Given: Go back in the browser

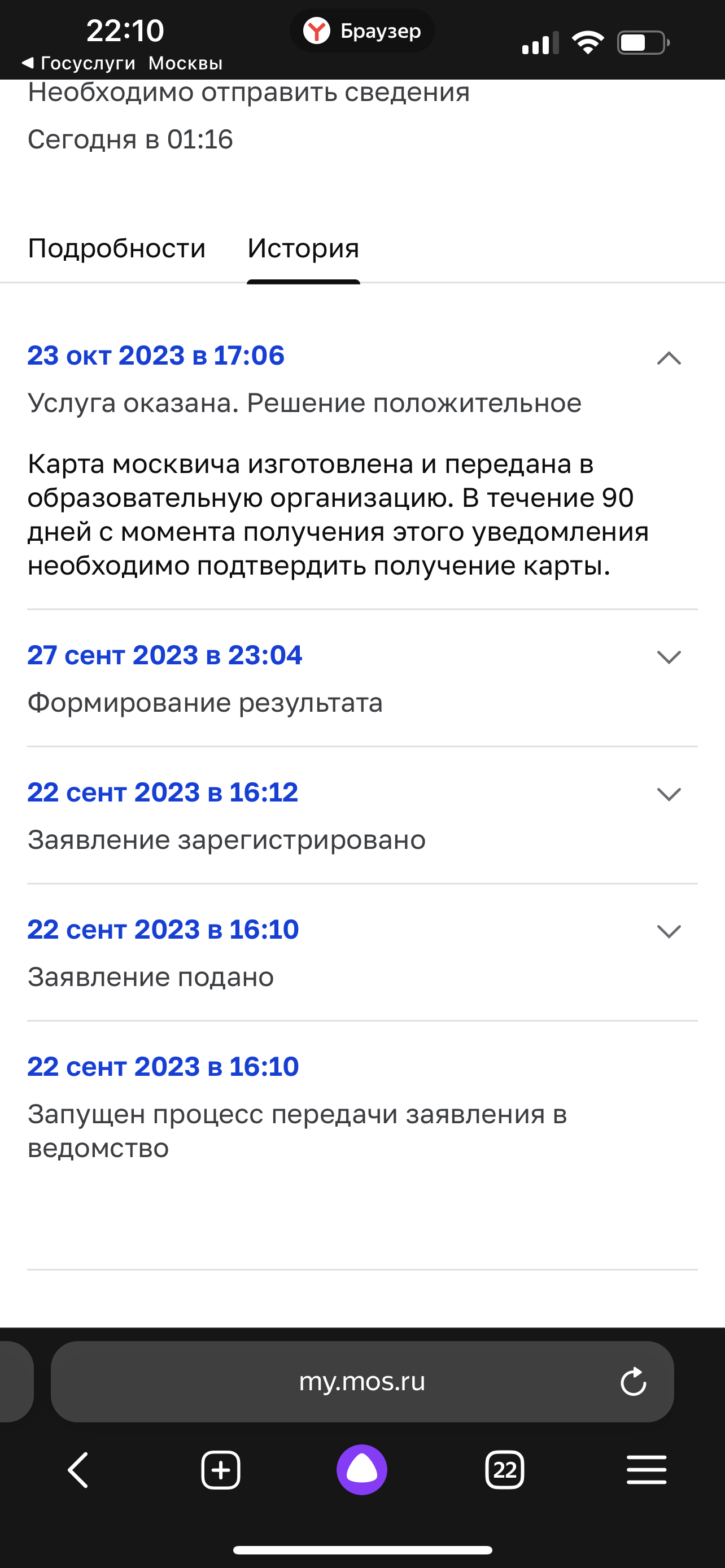Looking at the screenshot, I should (78, 1470).
